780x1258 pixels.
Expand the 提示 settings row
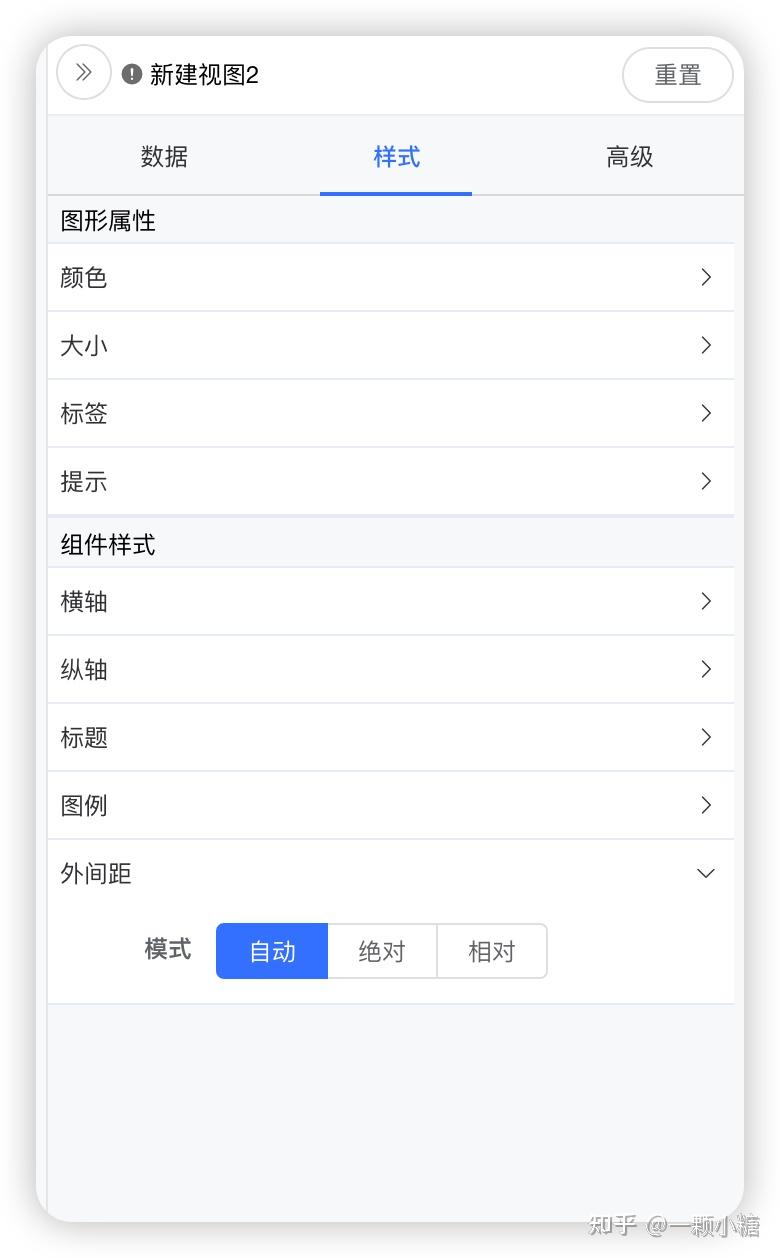390,481
